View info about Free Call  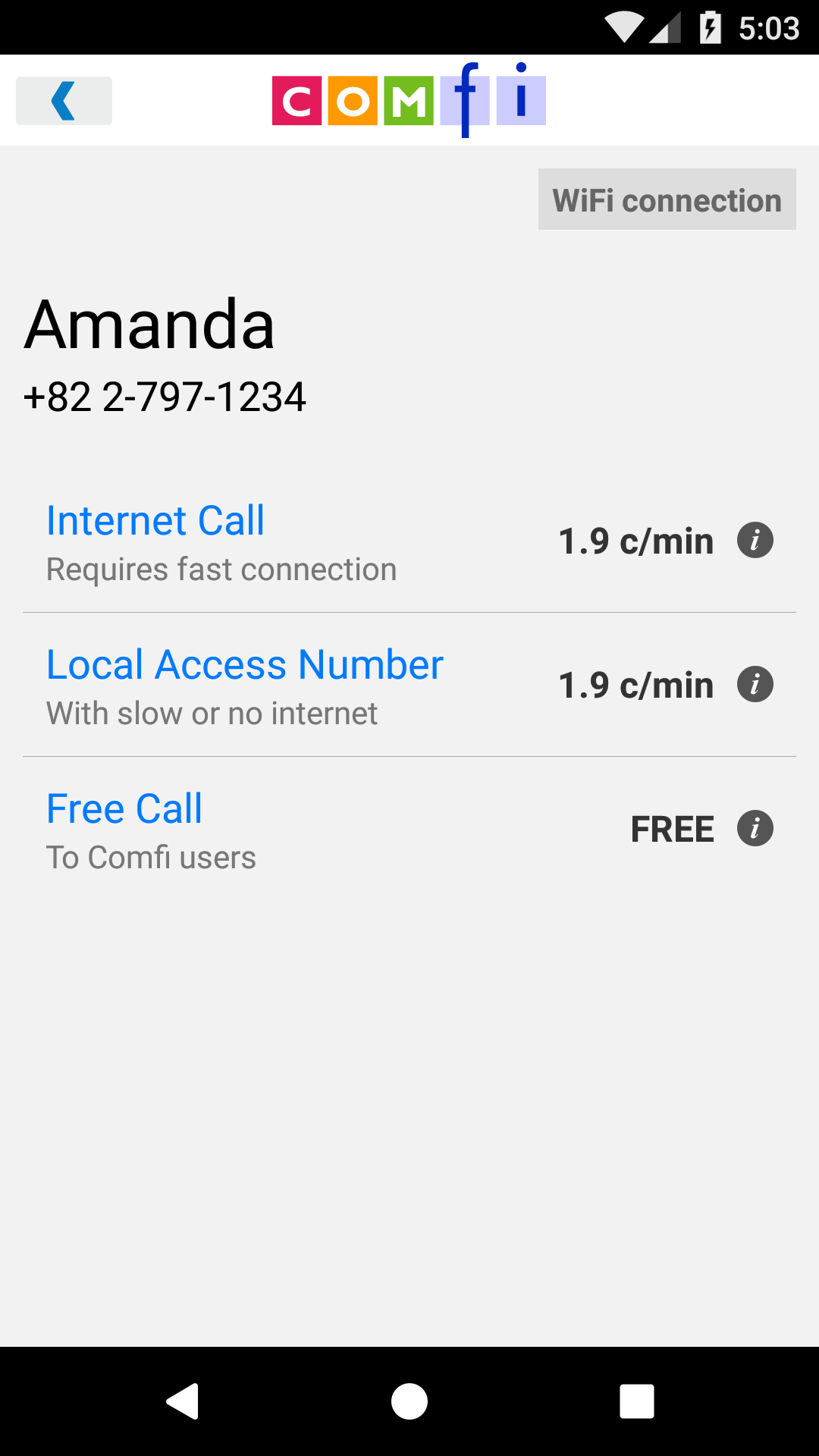pos(755,828)
